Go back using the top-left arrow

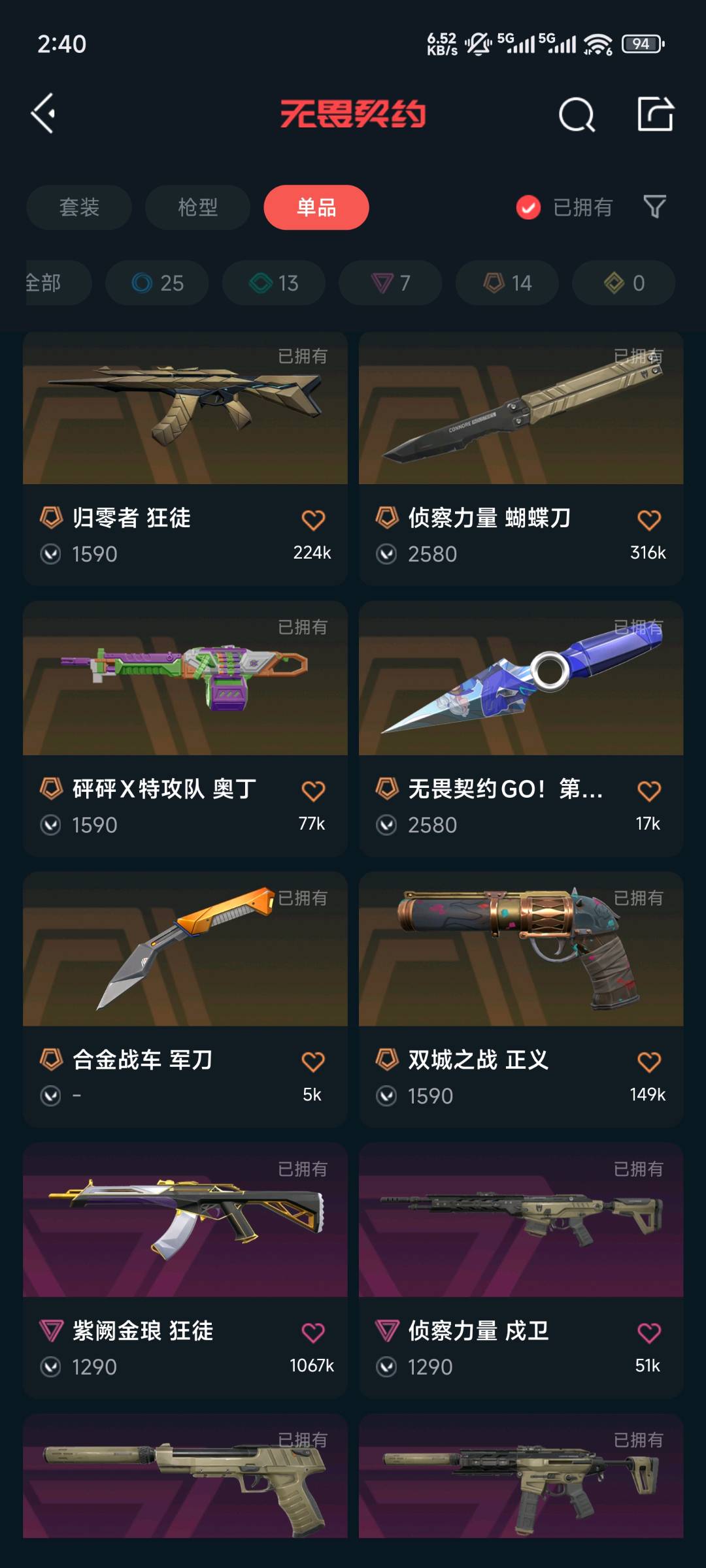click(x=43, y=114)
